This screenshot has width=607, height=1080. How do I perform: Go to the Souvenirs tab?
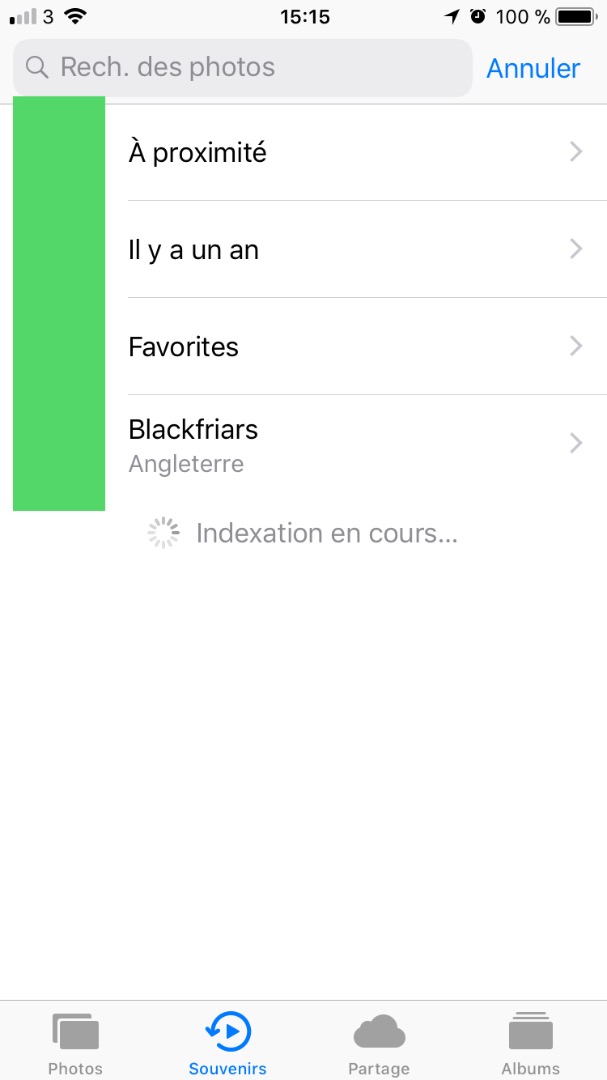coord(228,1042)
